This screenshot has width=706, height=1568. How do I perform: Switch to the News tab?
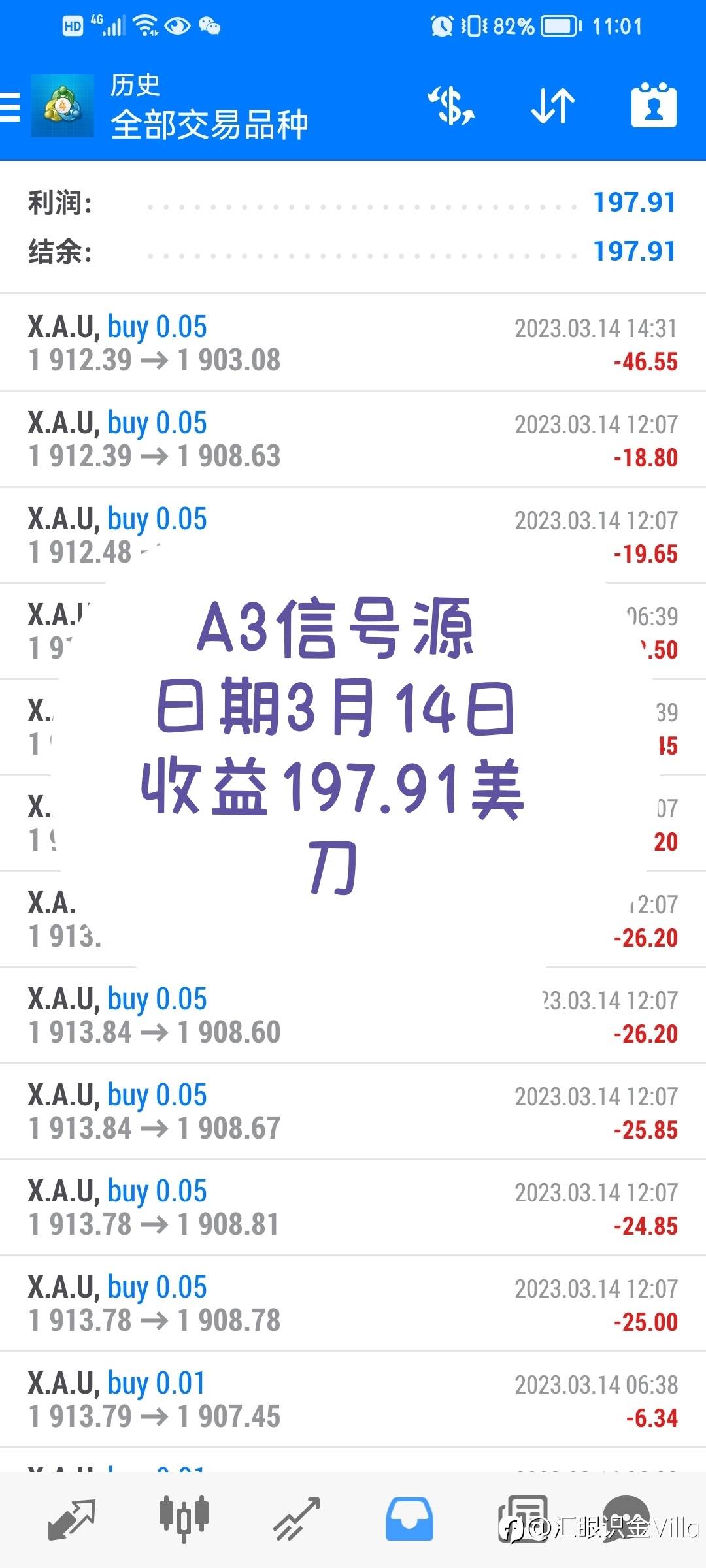523,1519
